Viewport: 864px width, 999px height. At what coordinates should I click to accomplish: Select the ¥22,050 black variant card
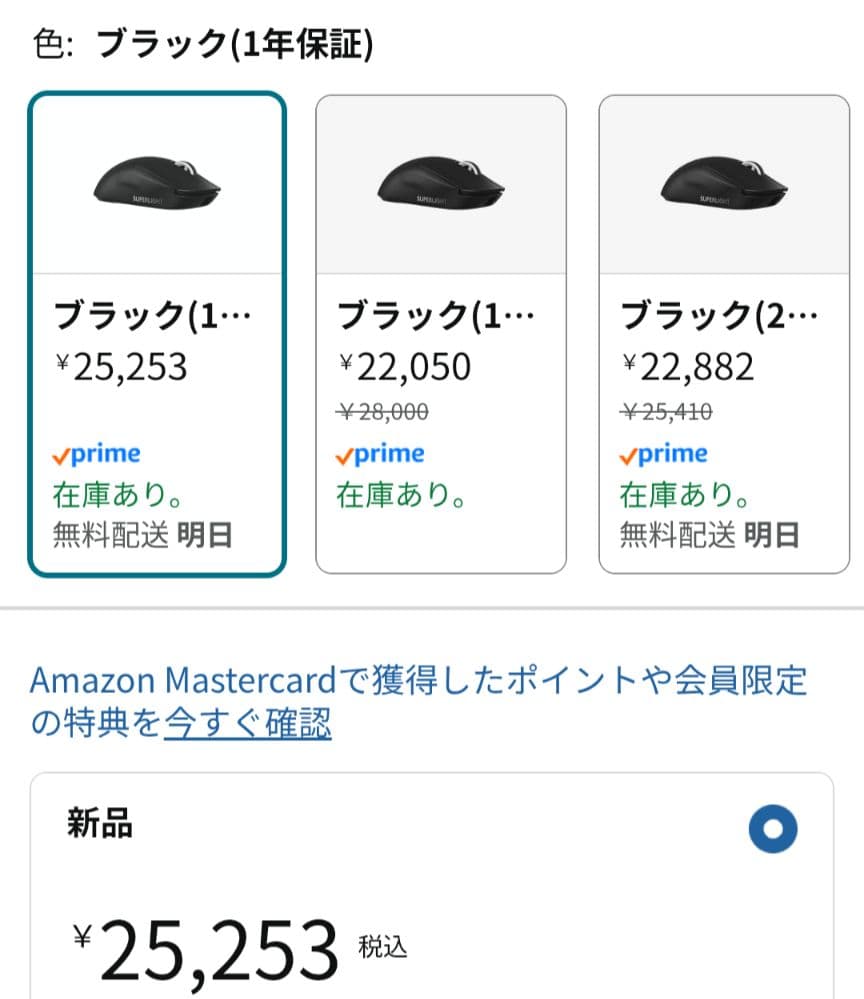[440, 330]
